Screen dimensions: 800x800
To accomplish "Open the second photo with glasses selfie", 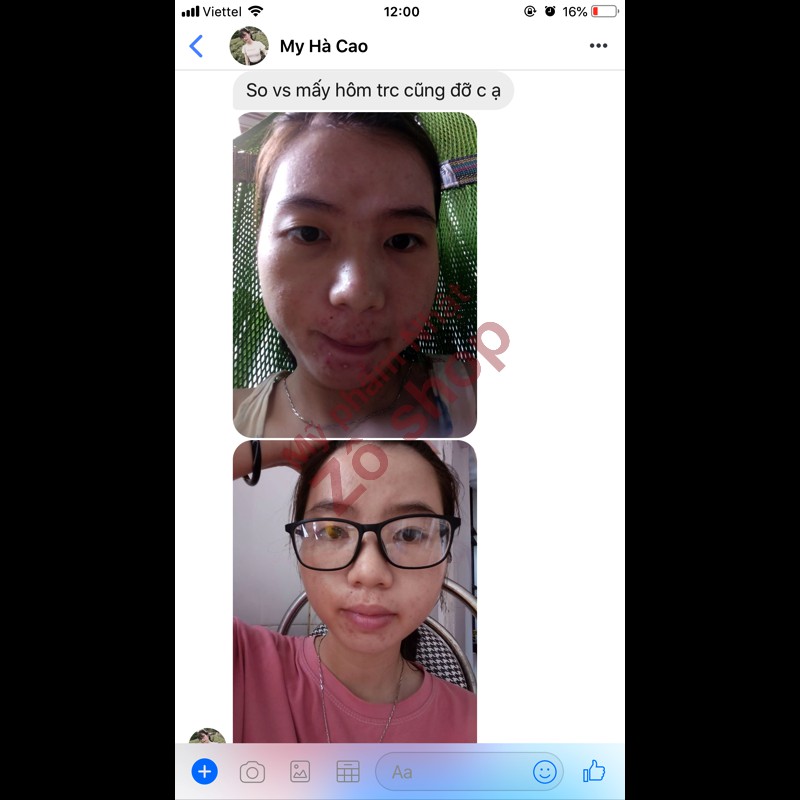I will click(x=355, y=590).
